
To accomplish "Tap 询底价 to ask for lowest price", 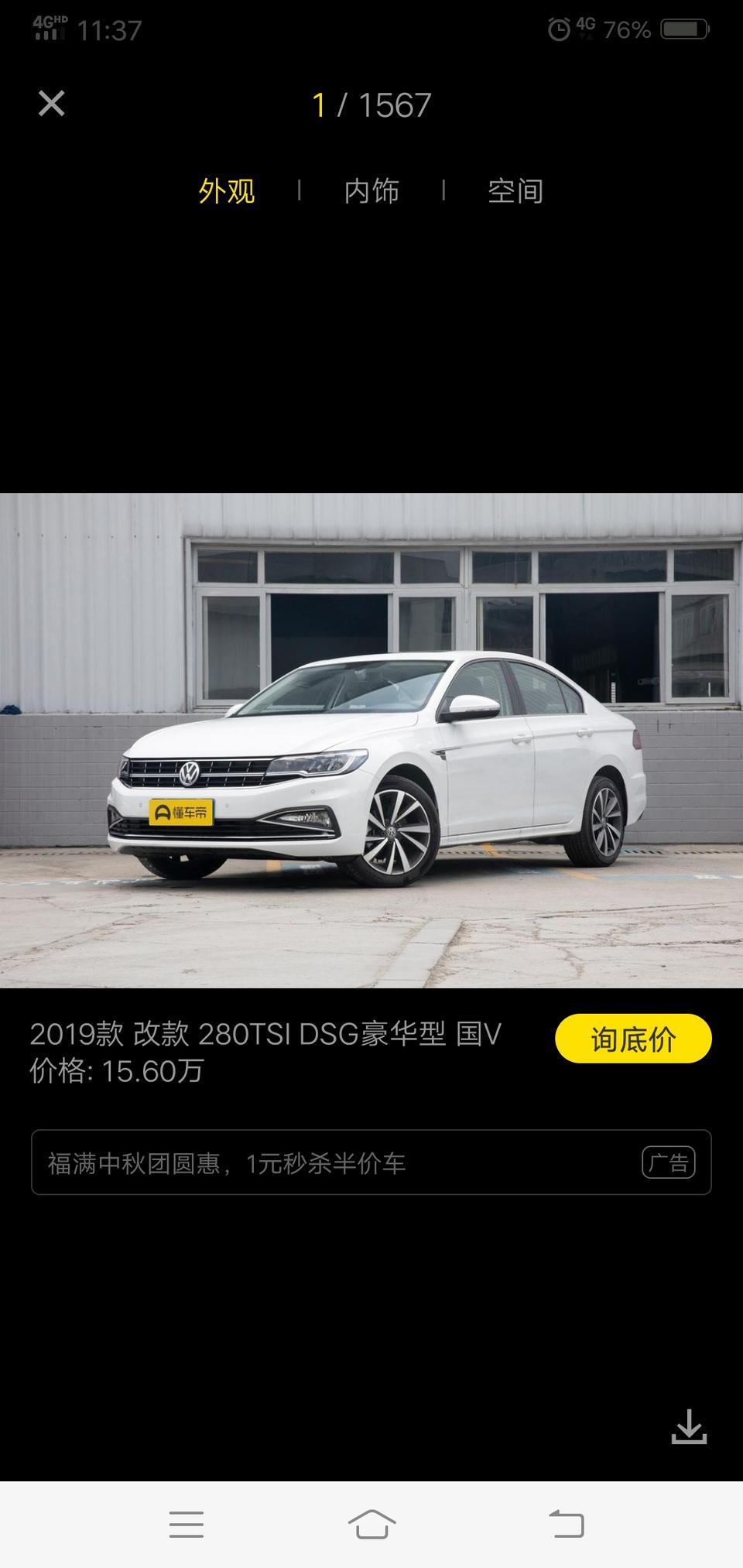I will (633, 1039).
